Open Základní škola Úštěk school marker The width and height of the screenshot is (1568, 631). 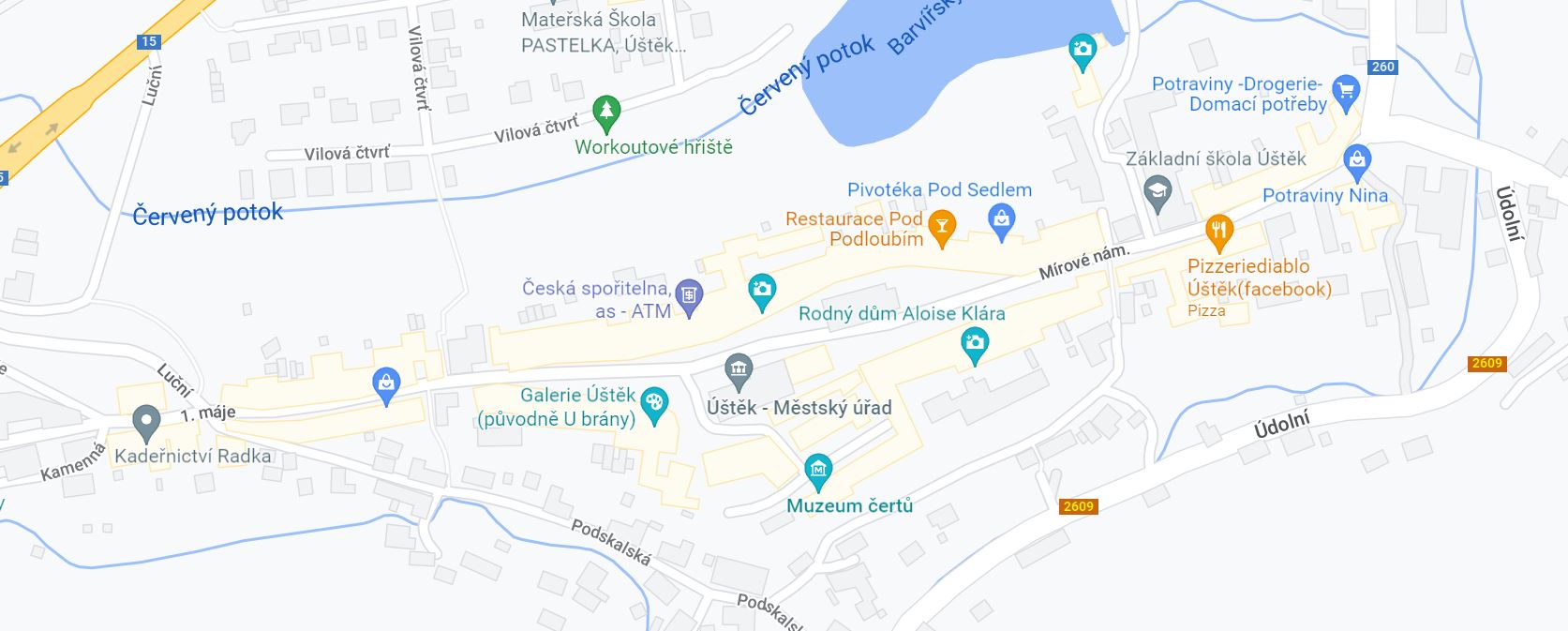pos(1159,192)
